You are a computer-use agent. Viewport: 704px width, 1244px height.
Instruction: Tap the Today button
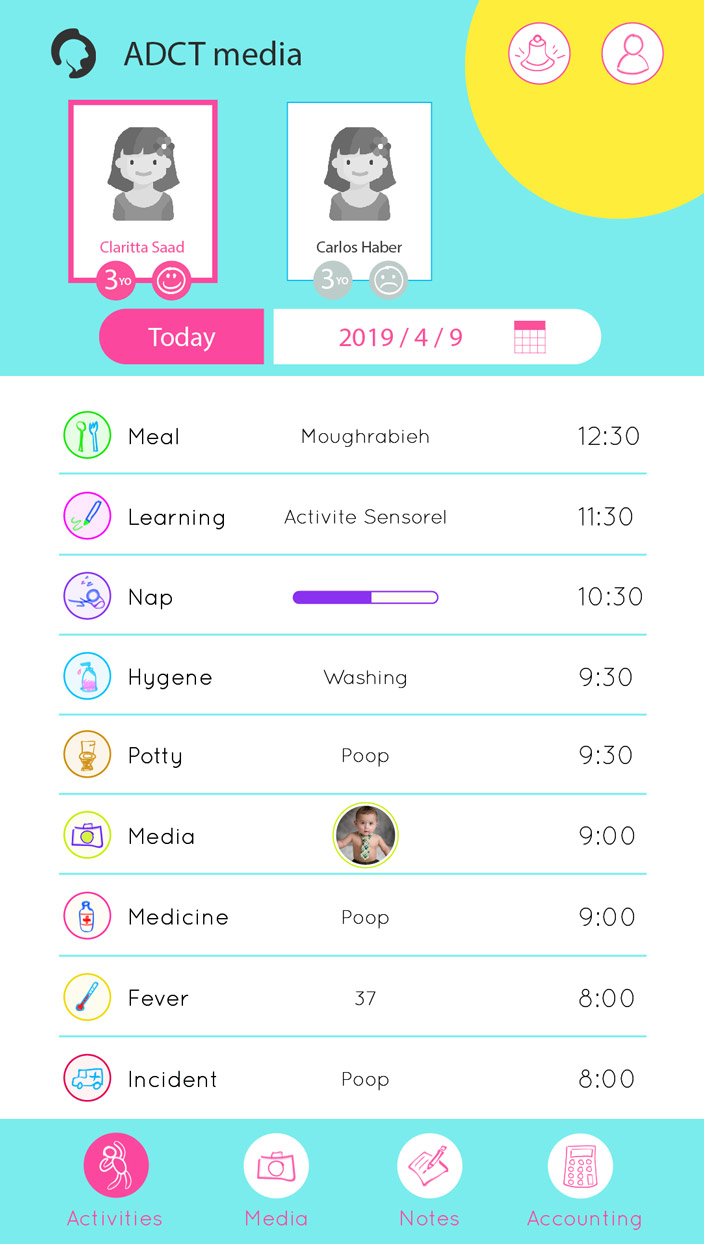click(x=182, y=337)
